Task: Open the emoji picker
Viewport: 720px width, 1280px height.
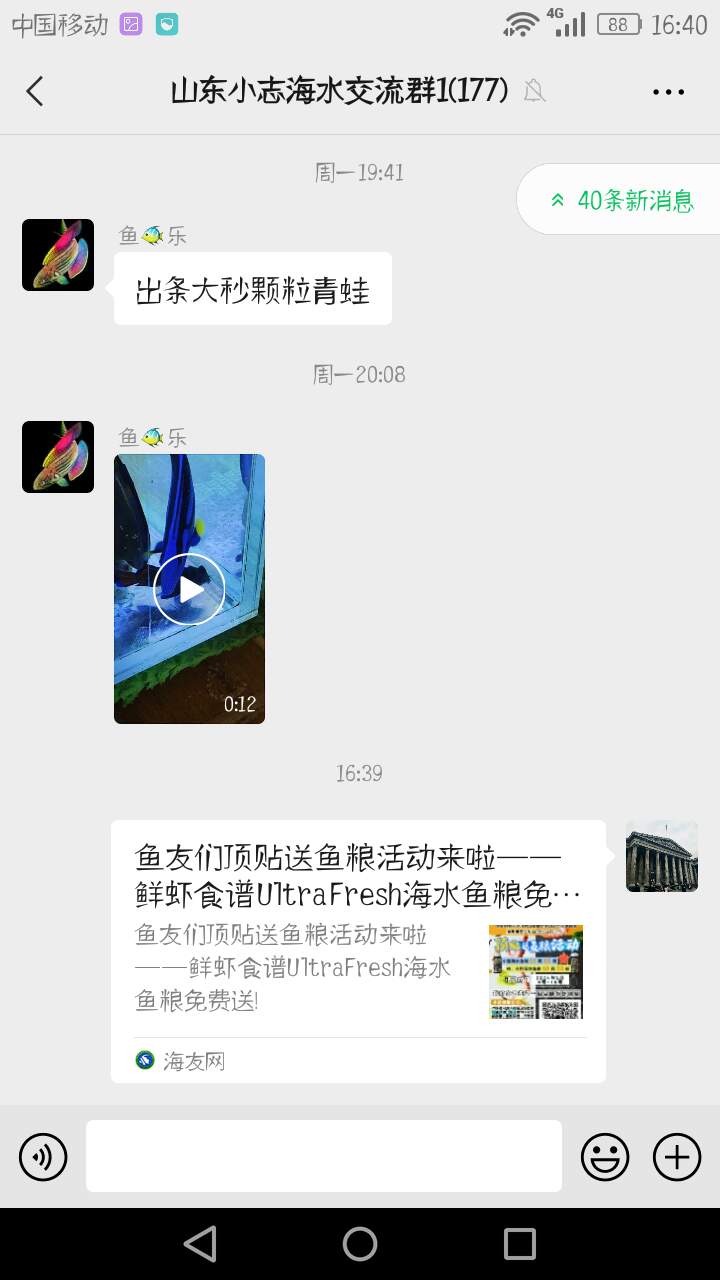Action: coord(605,1158)
